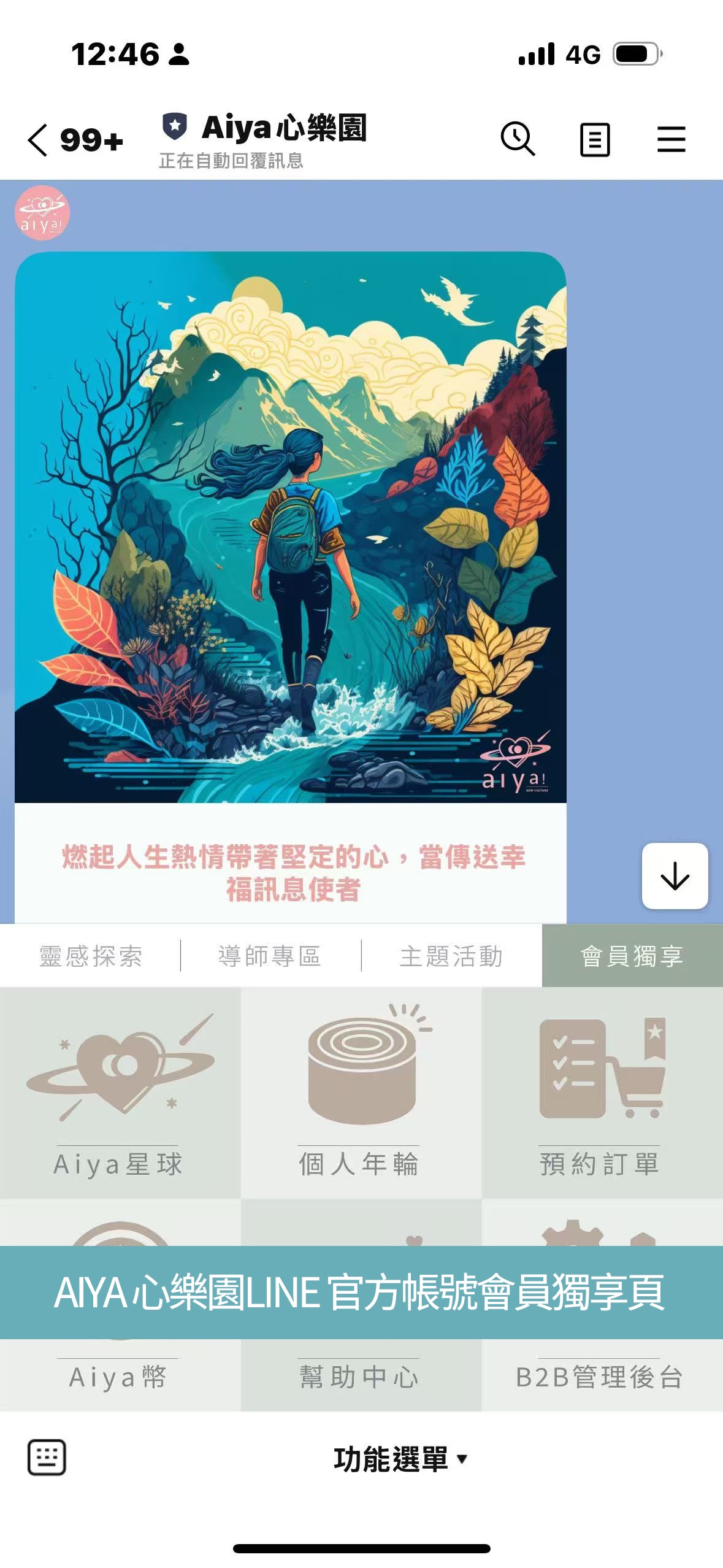Open the hamburger menu
The height and width of the screenshot is (1568, 723).
tap(671, 139)
